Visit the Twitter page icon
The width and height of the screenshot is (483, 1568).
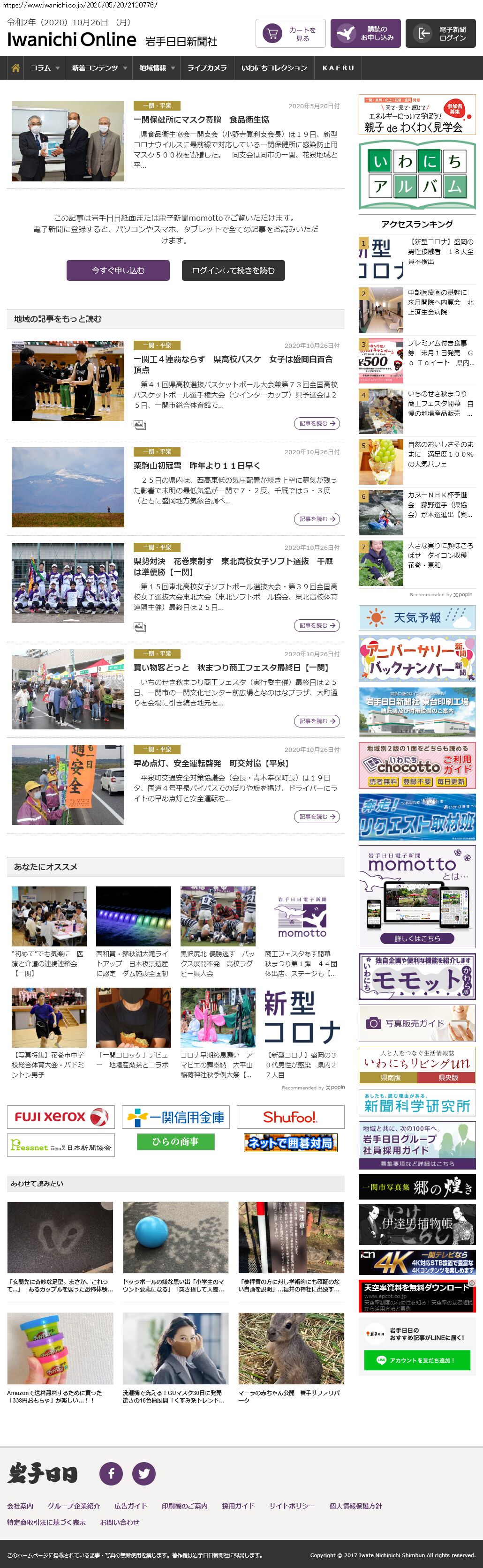click(x=144, y=1473)
